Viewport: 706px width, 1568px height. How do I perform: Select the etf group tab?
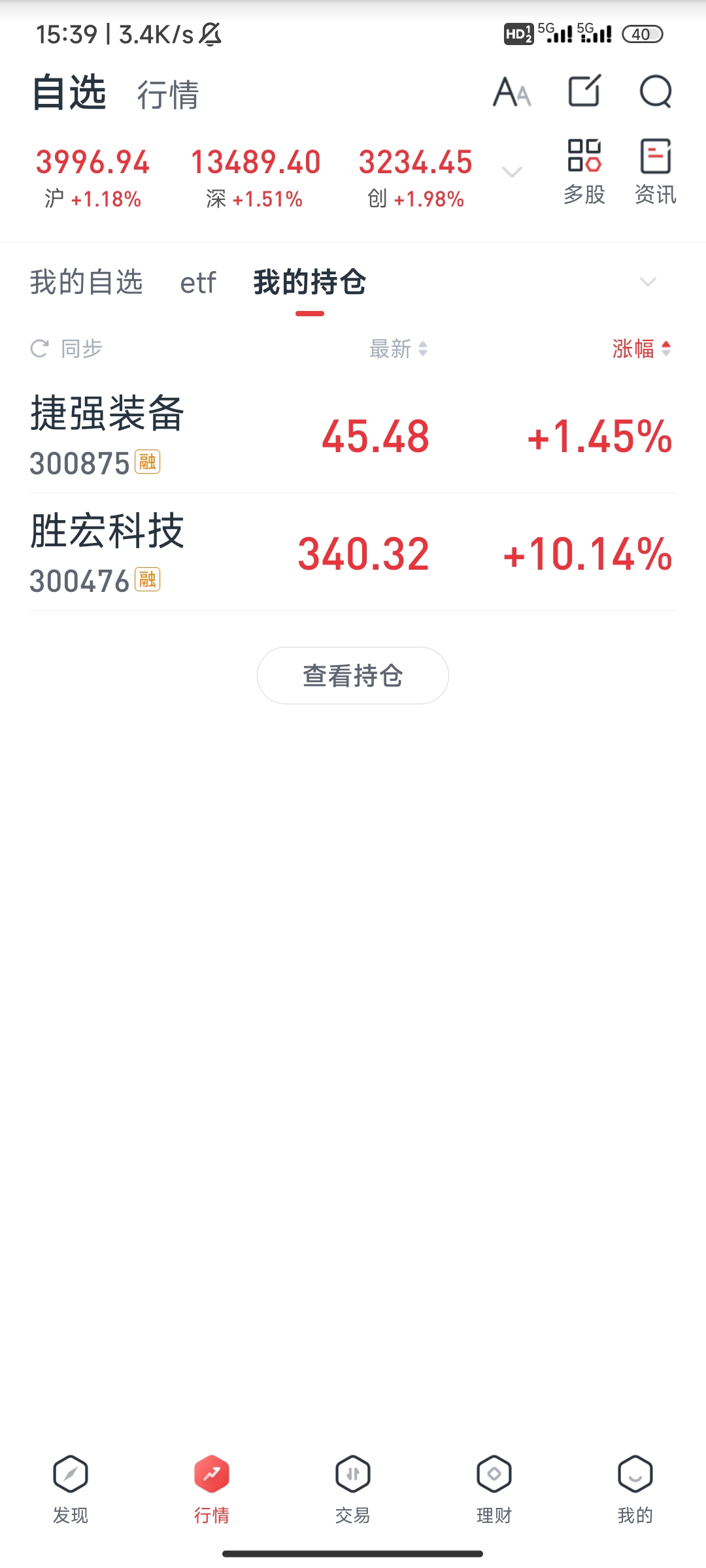coord(198,283)
